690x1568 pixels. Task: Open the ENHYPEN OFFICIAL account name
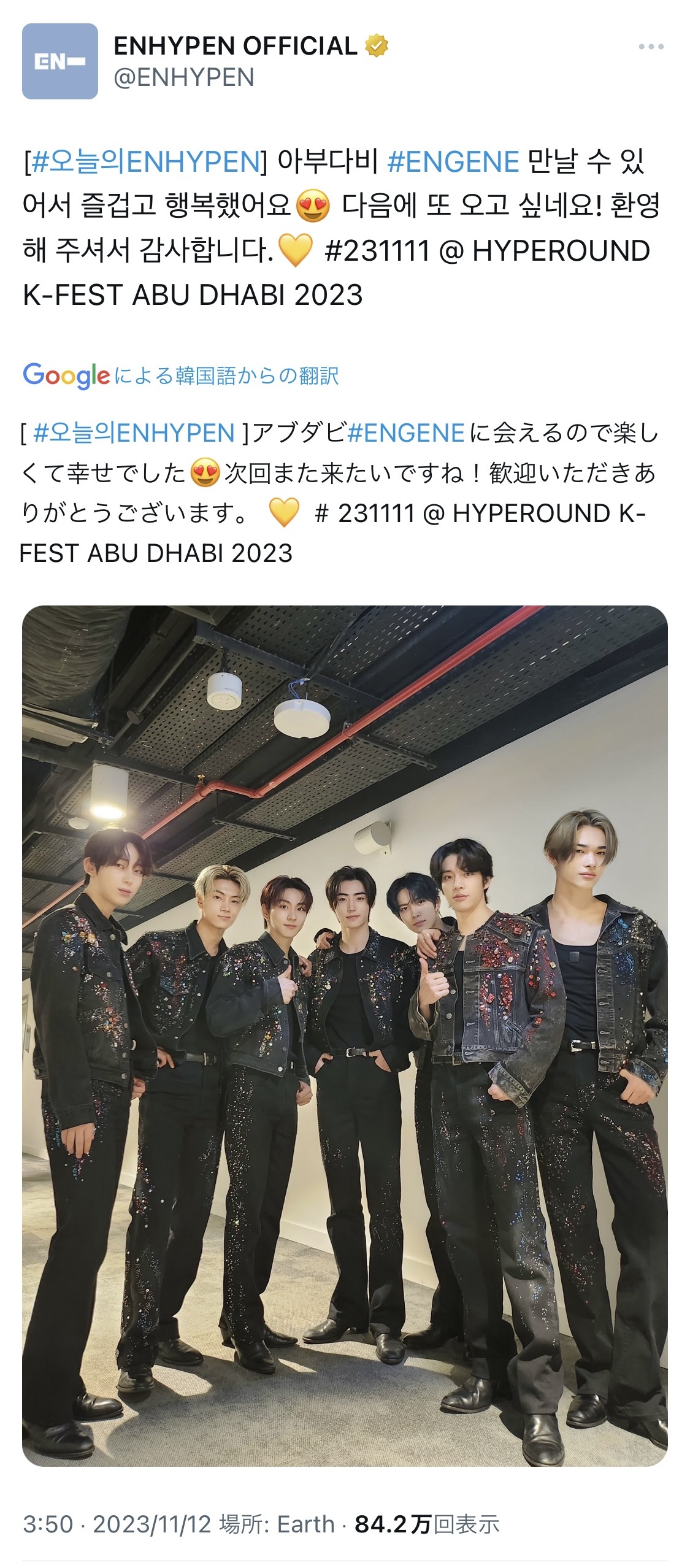point(235,46)
